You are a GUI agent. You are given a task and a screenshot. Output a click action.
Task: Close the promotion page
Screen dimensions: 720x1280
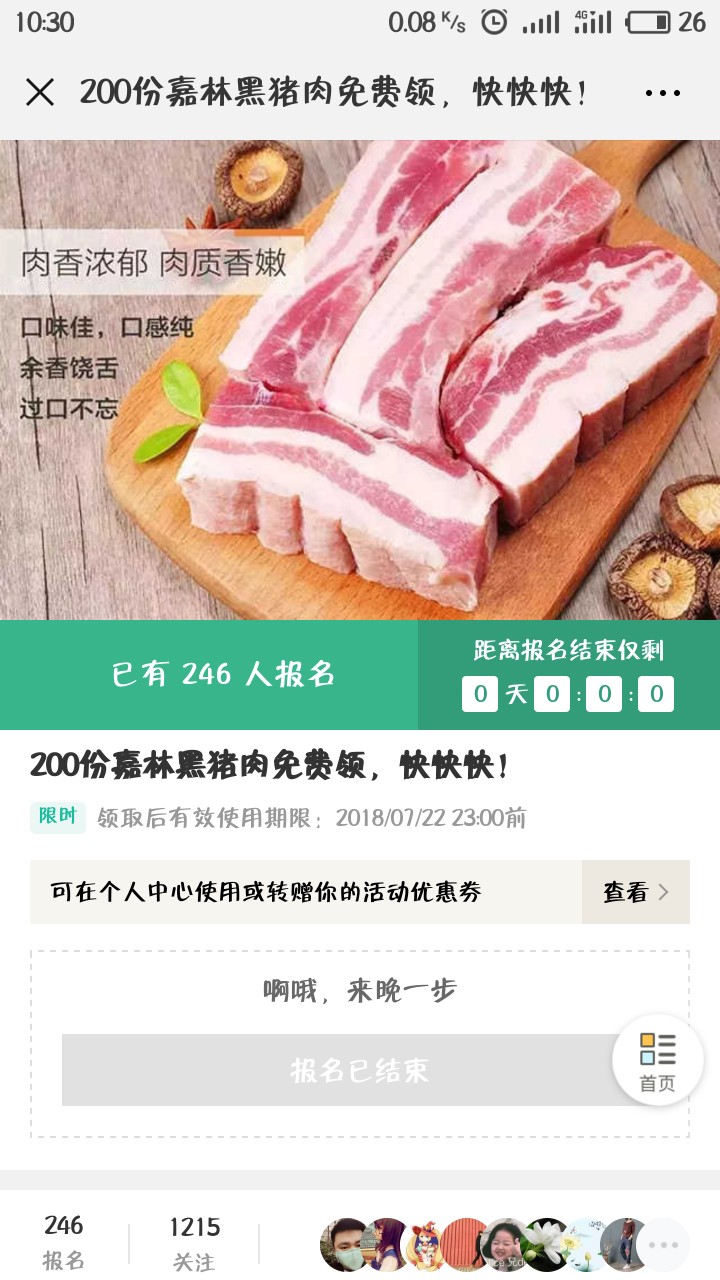click(x=40, y=93)
